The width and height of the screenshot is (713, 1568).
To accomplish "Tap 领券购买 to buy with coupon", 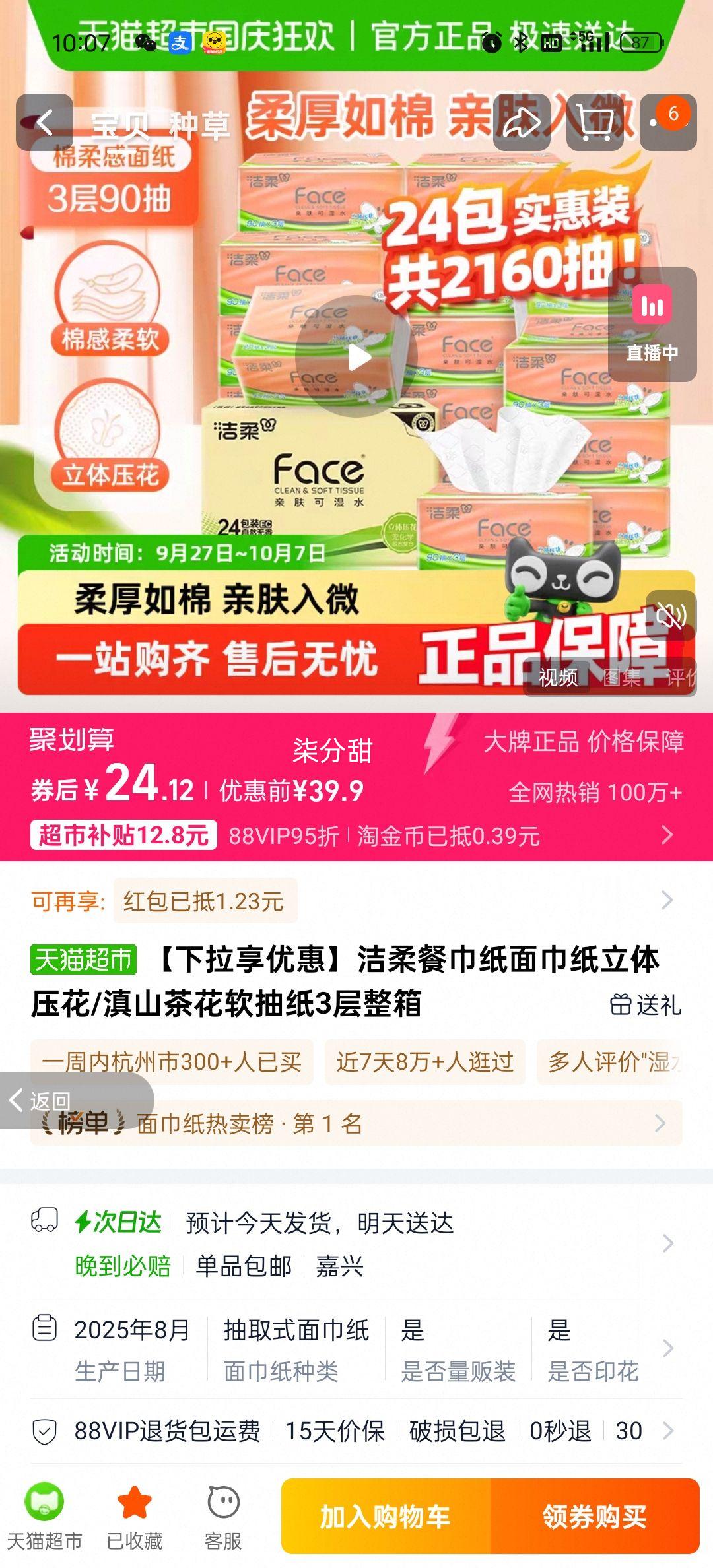I will [x=594, y=1517].
